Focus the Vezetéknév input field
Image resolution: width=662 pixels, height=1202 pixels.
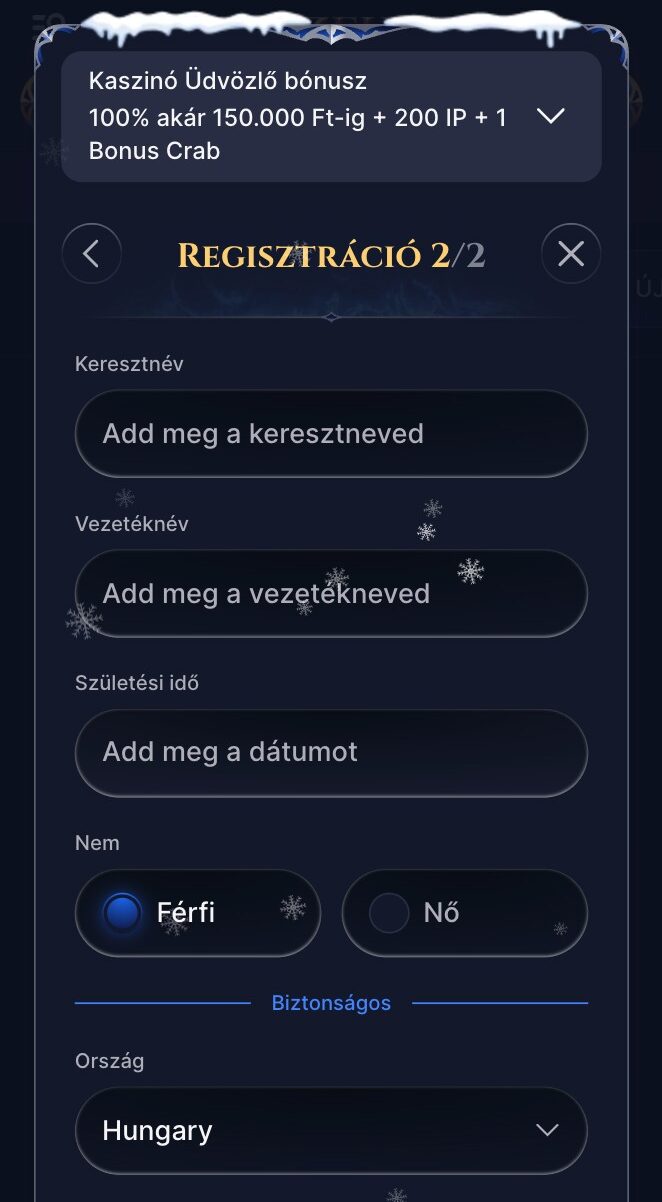(x=331, y=593)
